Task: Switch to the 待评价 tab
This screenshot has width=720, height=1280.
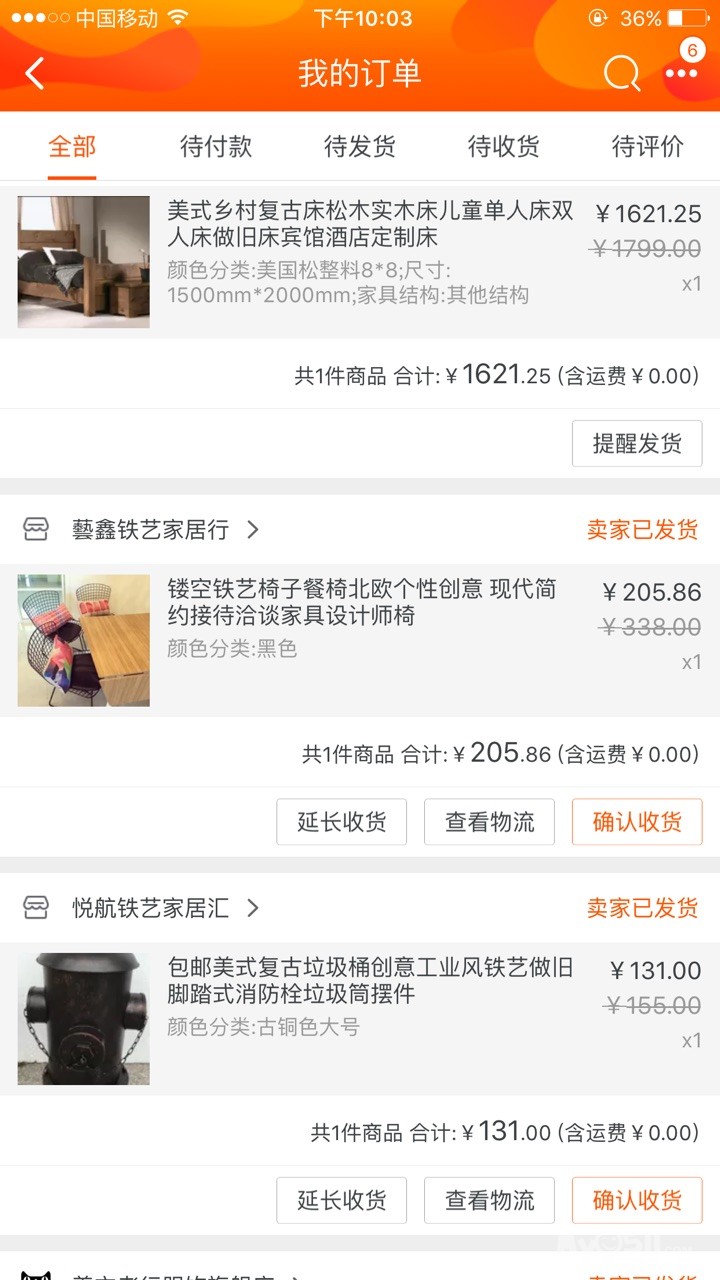Action: point(648,147)
